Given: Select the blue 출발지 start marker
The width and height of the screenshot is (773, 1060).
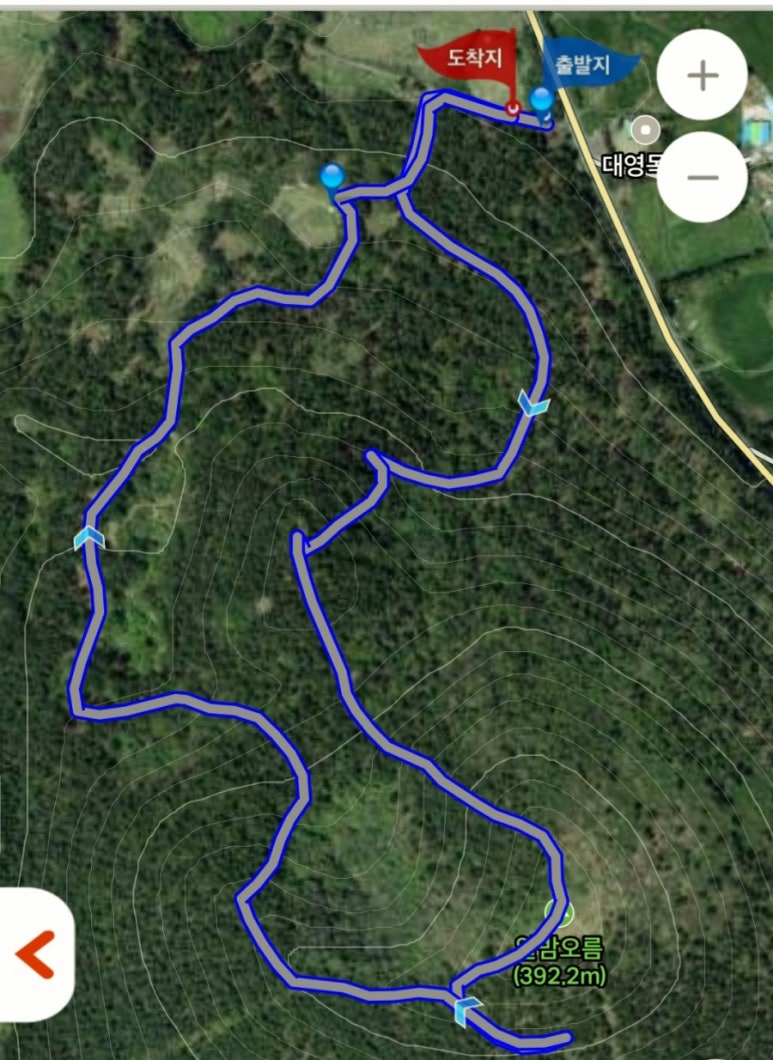Looking at the screenshot, I should 590,66.
